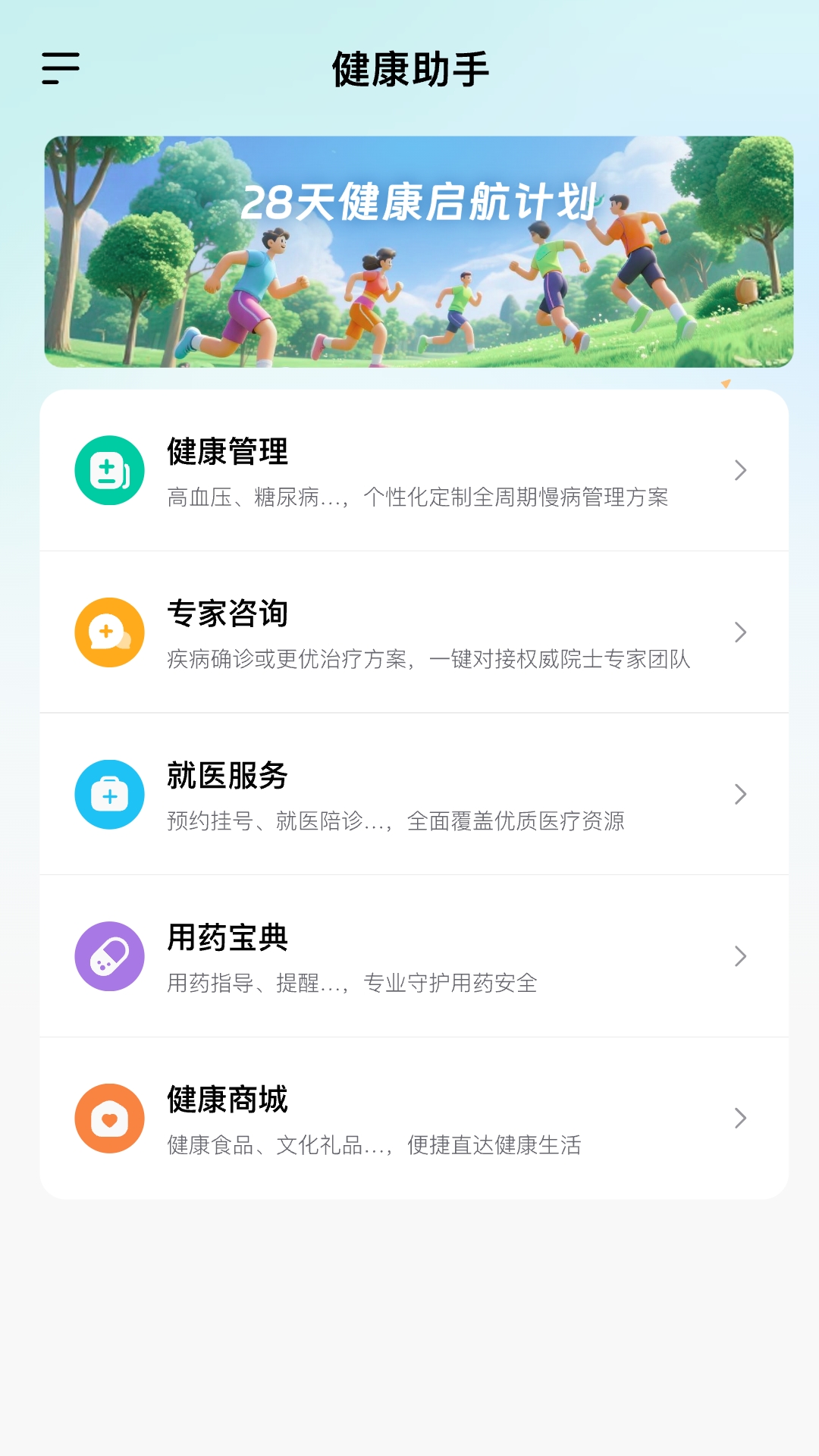Screen dimensions: 819x1456
Task: Open the 28天健康启航计划 banner
Action: (409, 252)
